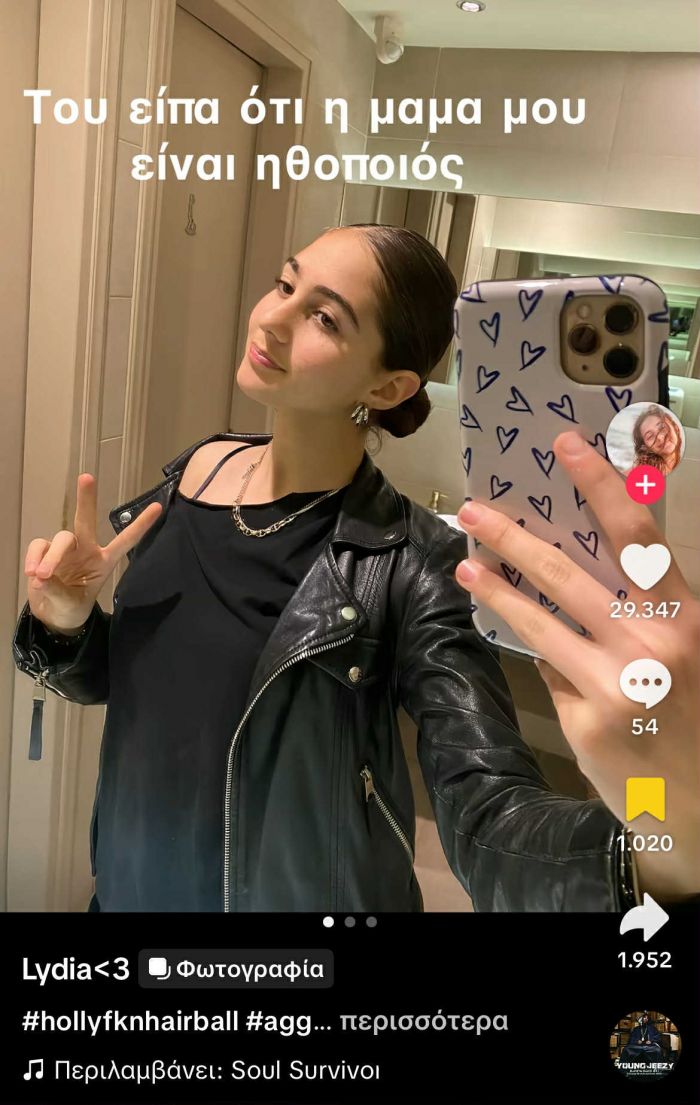Open the creator's profile picture

point(644,438)
